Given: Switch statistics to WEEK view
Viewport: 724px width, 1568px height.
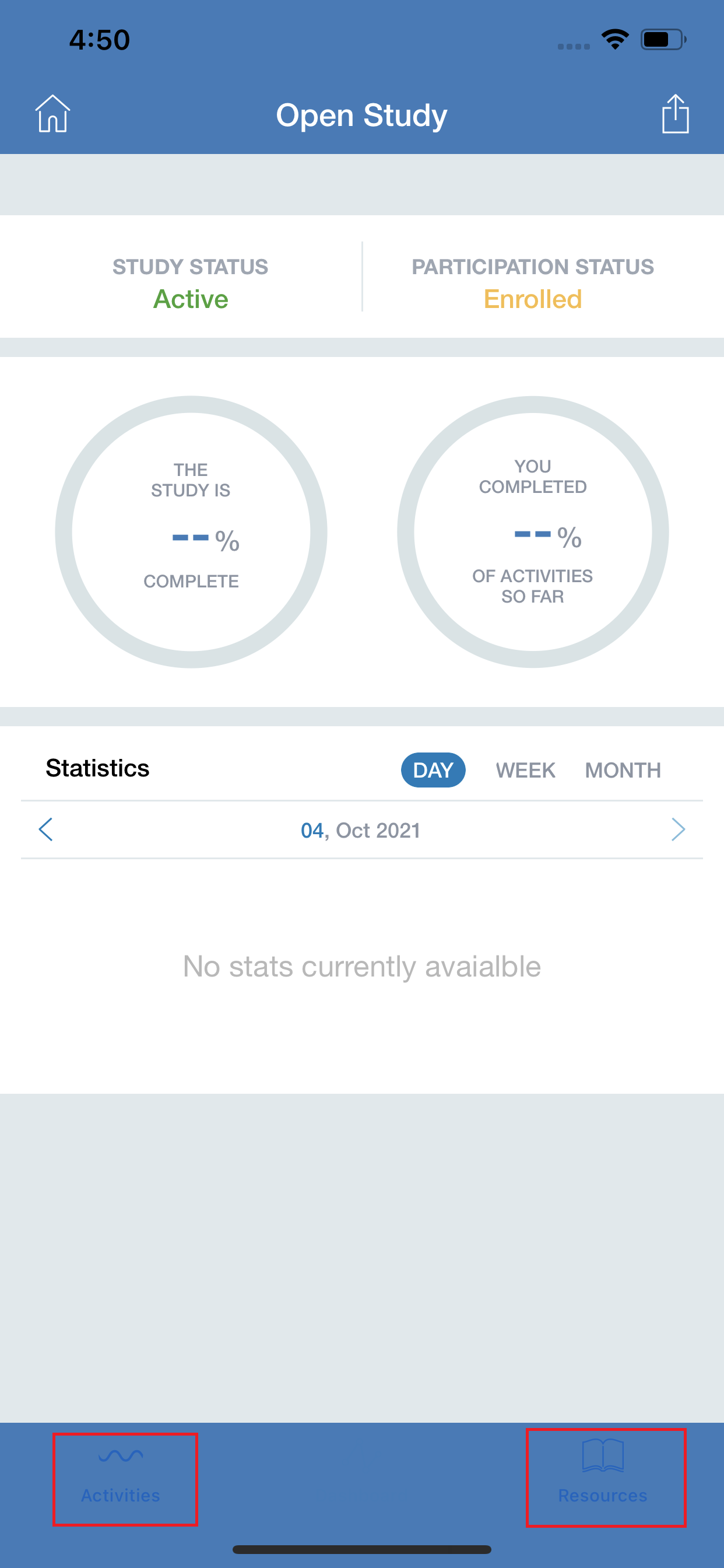Looking at the screenshot, I should tap(525, 770).
